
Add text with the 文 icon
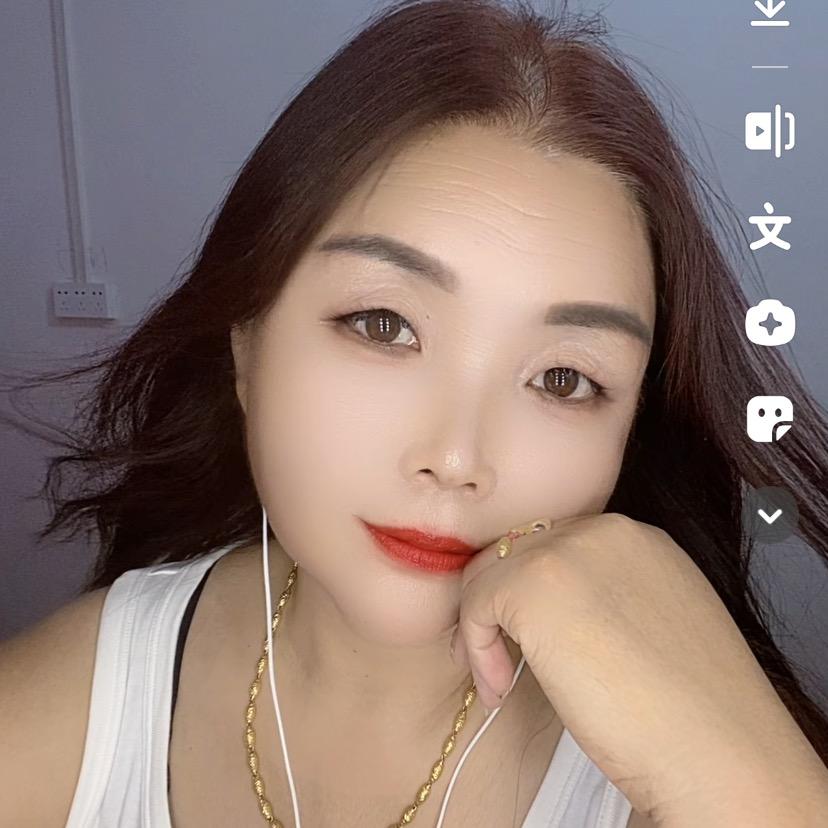coord(770,226)
